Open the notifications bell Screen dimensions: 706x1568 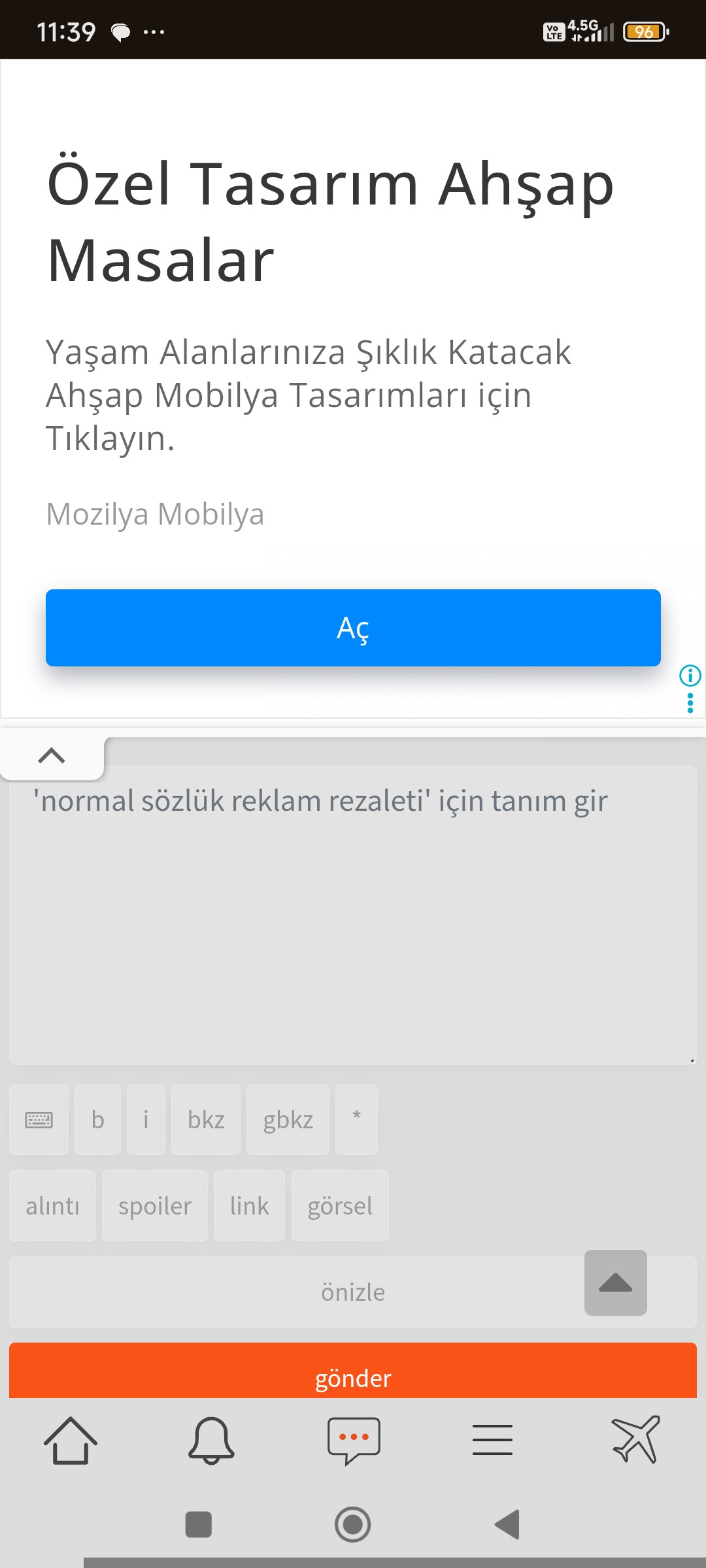pyautogui.click(x=211, y=1440)
